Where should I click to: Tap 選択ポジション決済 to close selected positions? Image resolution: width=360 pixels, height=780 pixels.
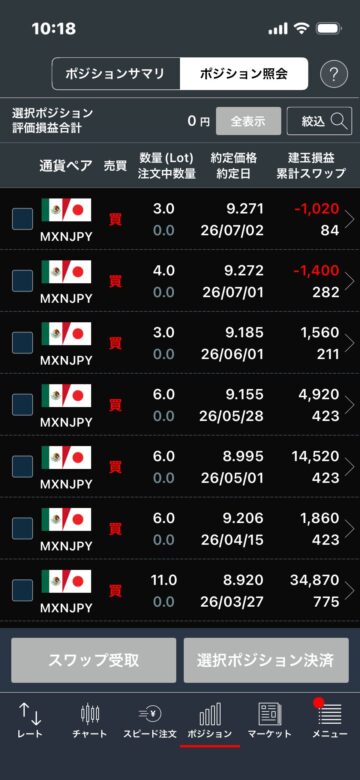[x=266, y=660]
